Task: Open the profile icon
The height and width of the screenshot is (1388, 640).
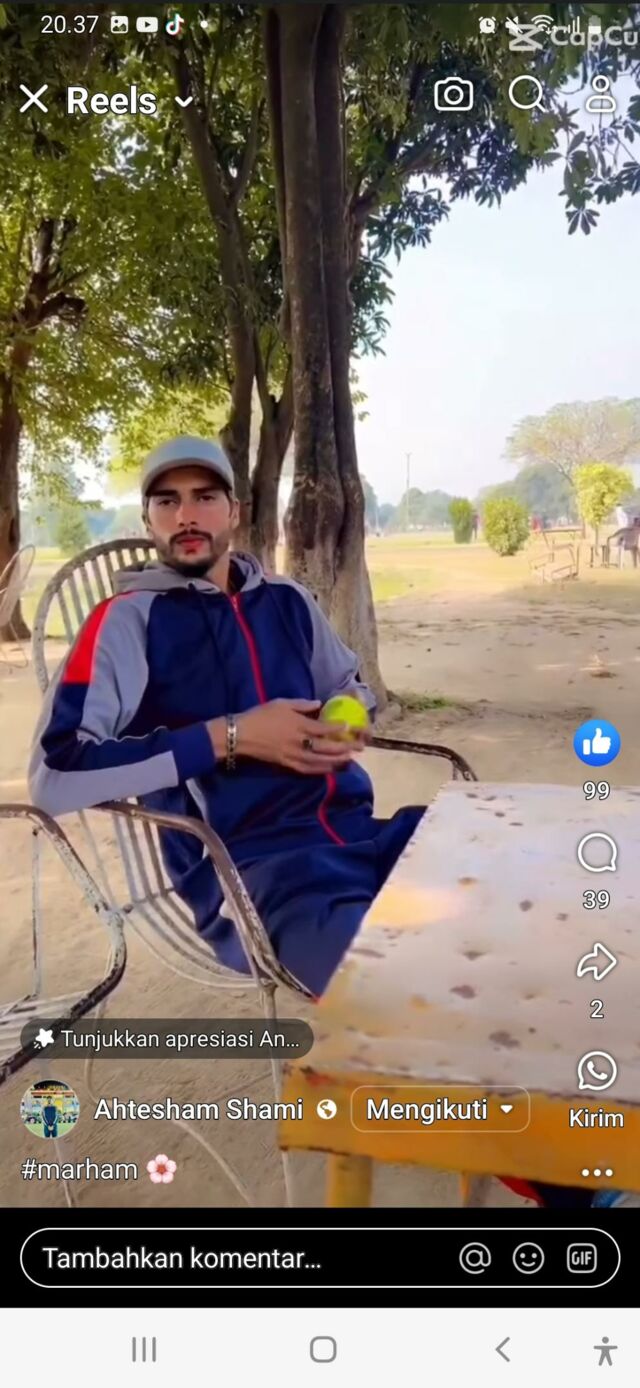Action: tap(600, 93)
